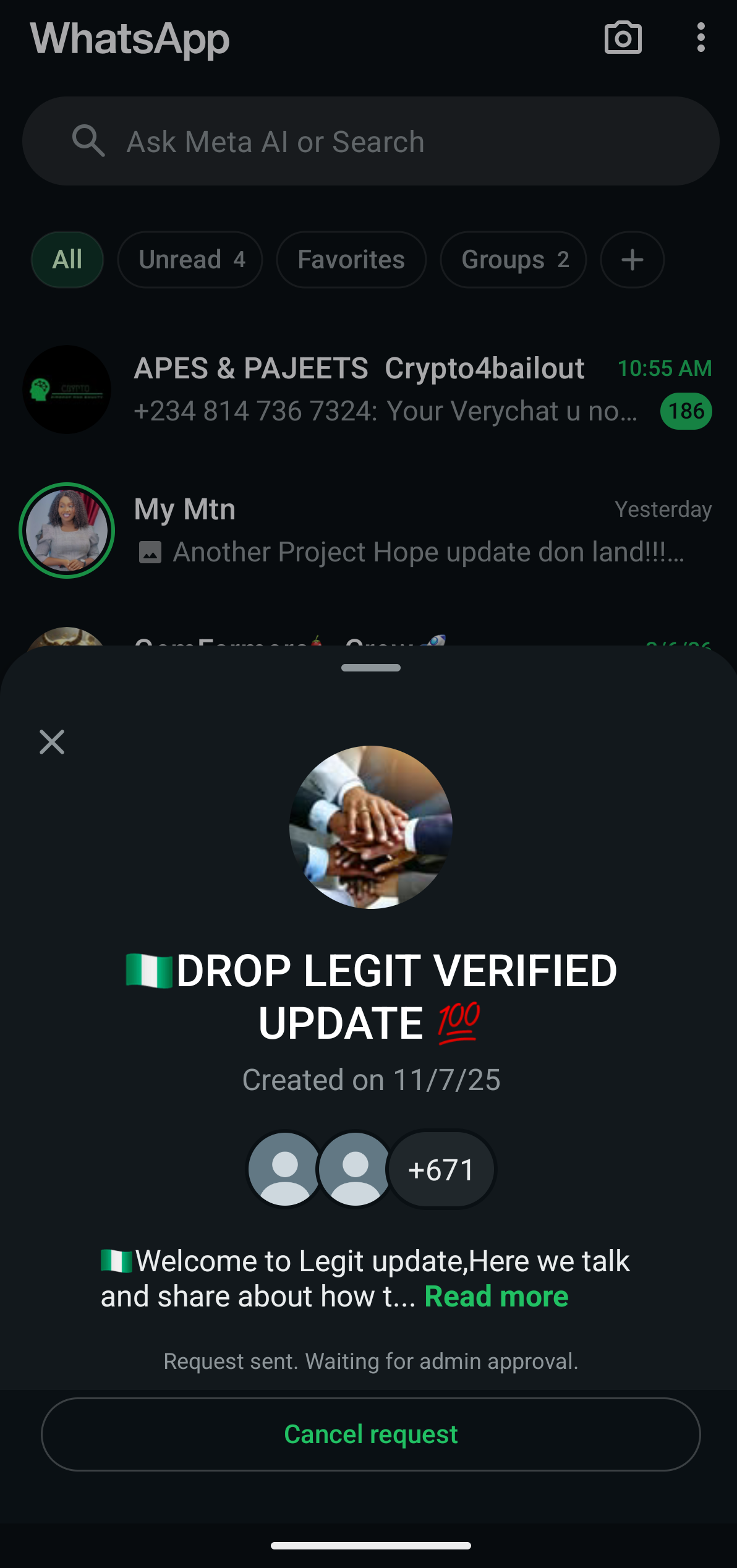737x1568 pixels.
Task: Select the All filter chip
Action: click(x=67, y=260)
